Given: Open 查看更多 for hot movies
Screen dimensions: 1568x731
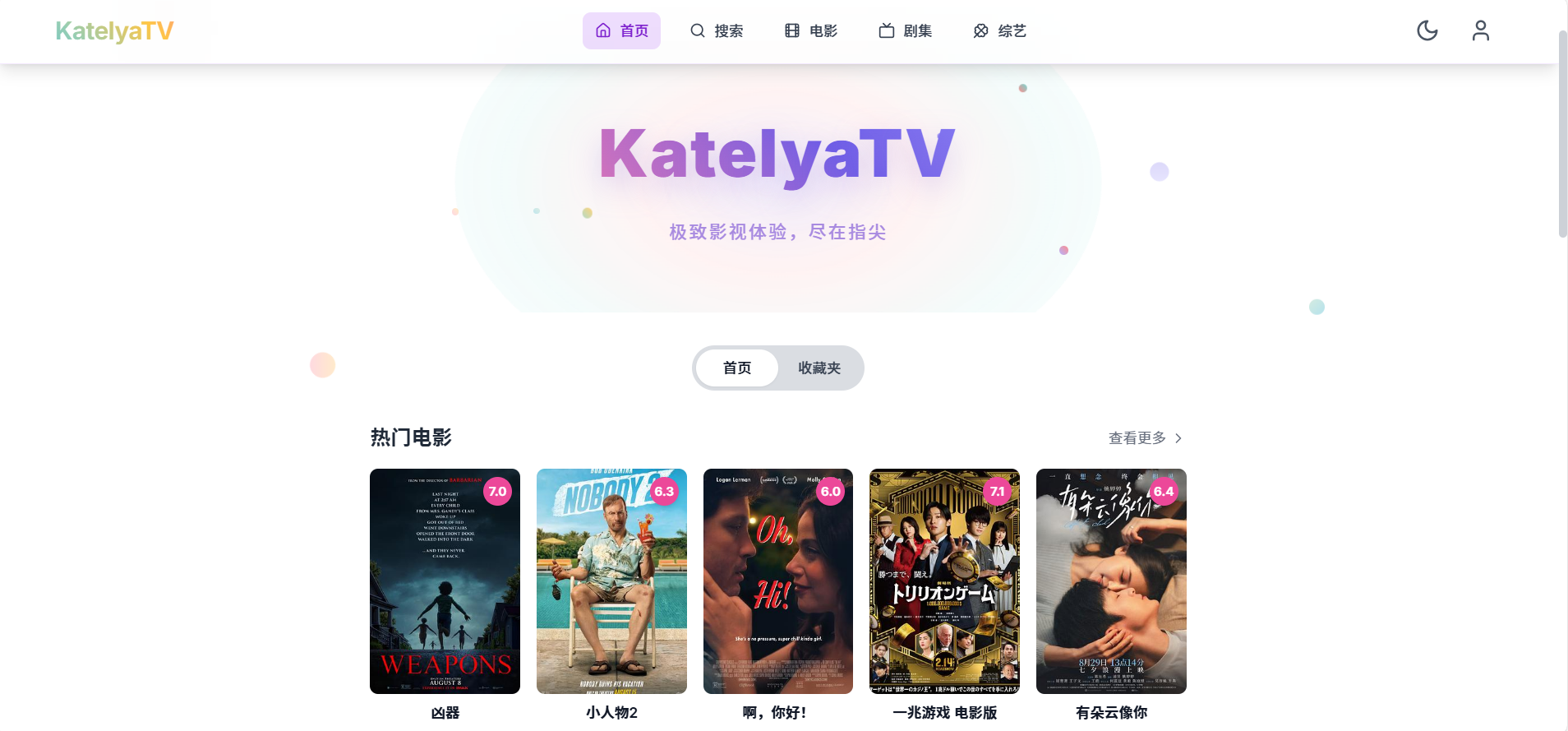Looking at the screenshot, I should pos(1145,437).
